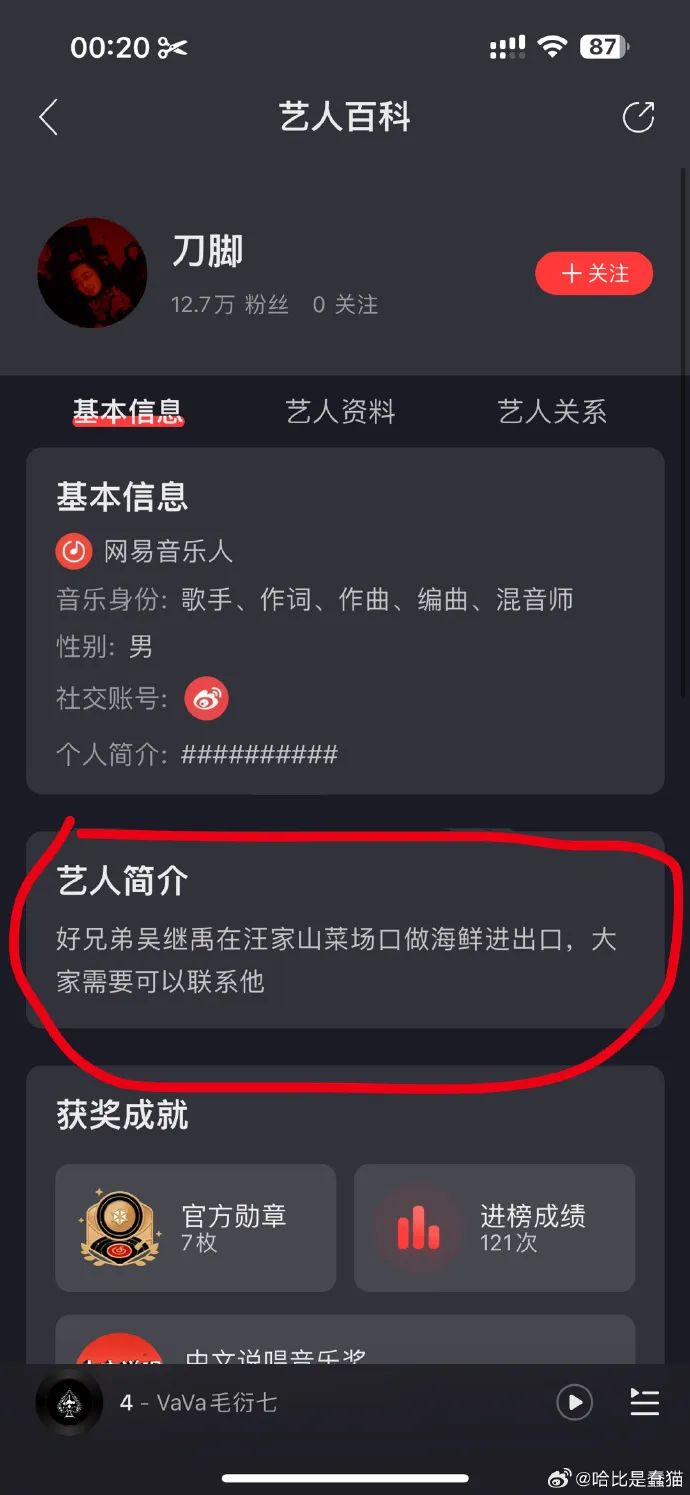
Task: Play the current song in mini player
Action: (574, 1402)
